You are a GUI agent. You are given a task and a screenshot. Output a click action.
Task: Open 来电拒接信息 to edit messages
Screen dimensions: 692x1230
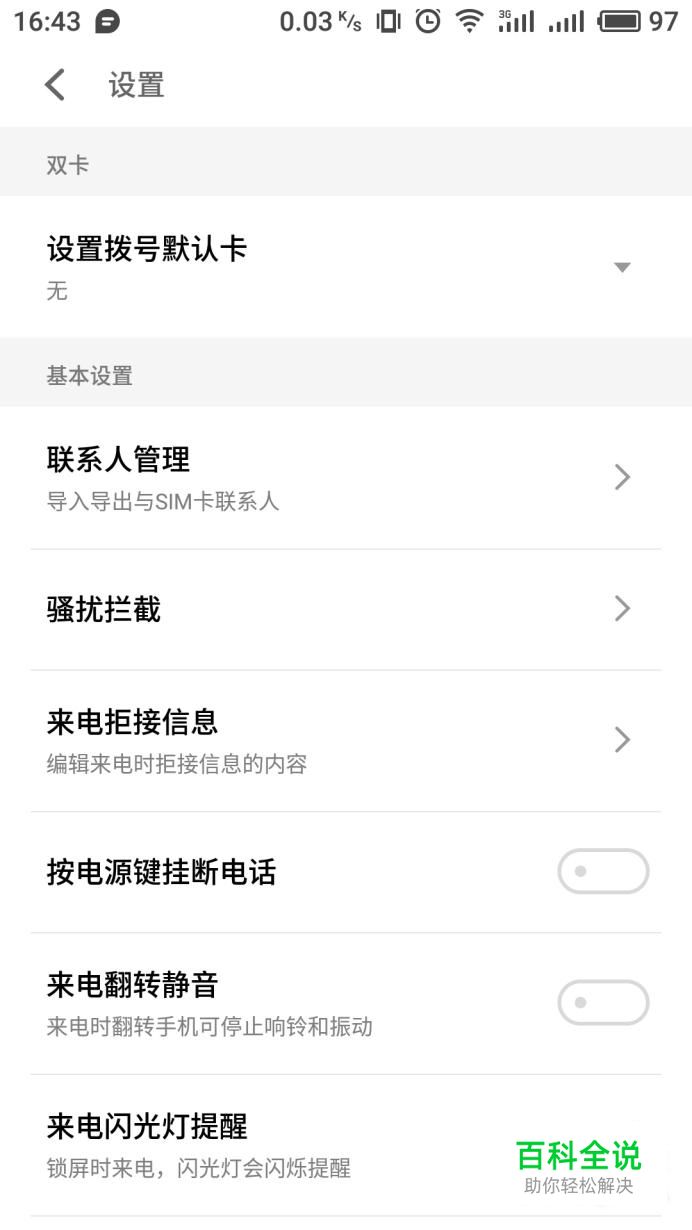coord(345,741)
